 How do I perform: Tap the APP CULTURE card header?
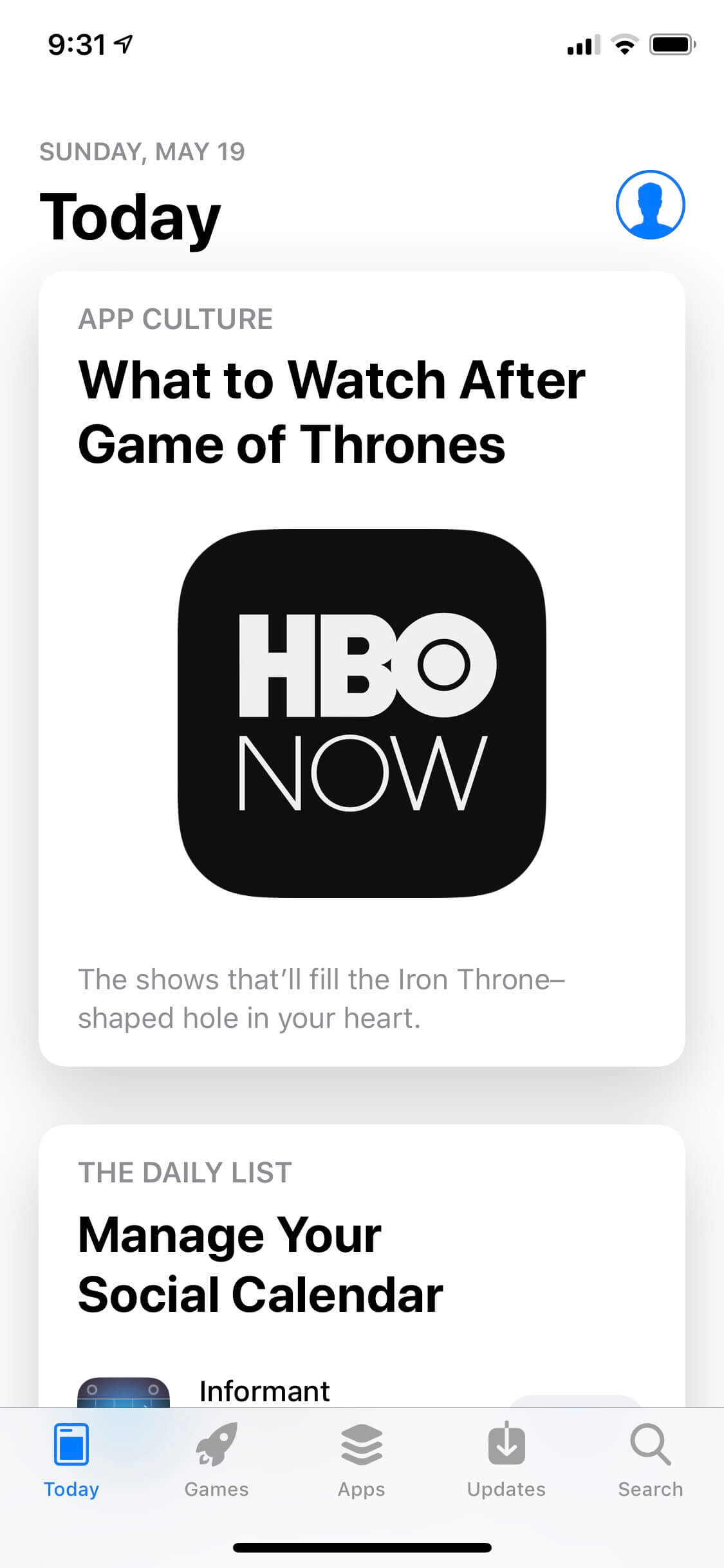coord(175,318)
